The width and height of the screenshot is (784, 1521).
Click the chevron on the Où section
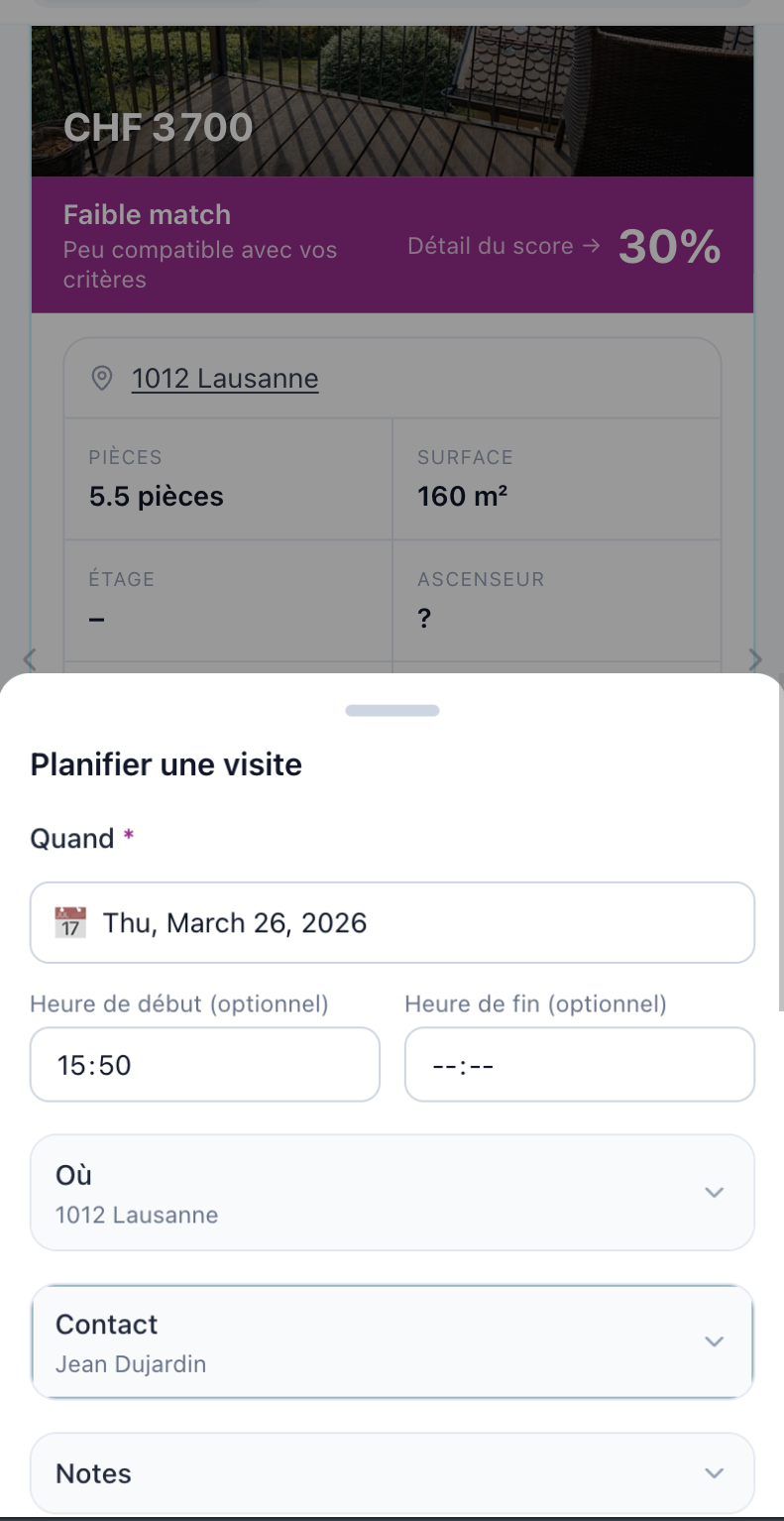coord(714,1192)
